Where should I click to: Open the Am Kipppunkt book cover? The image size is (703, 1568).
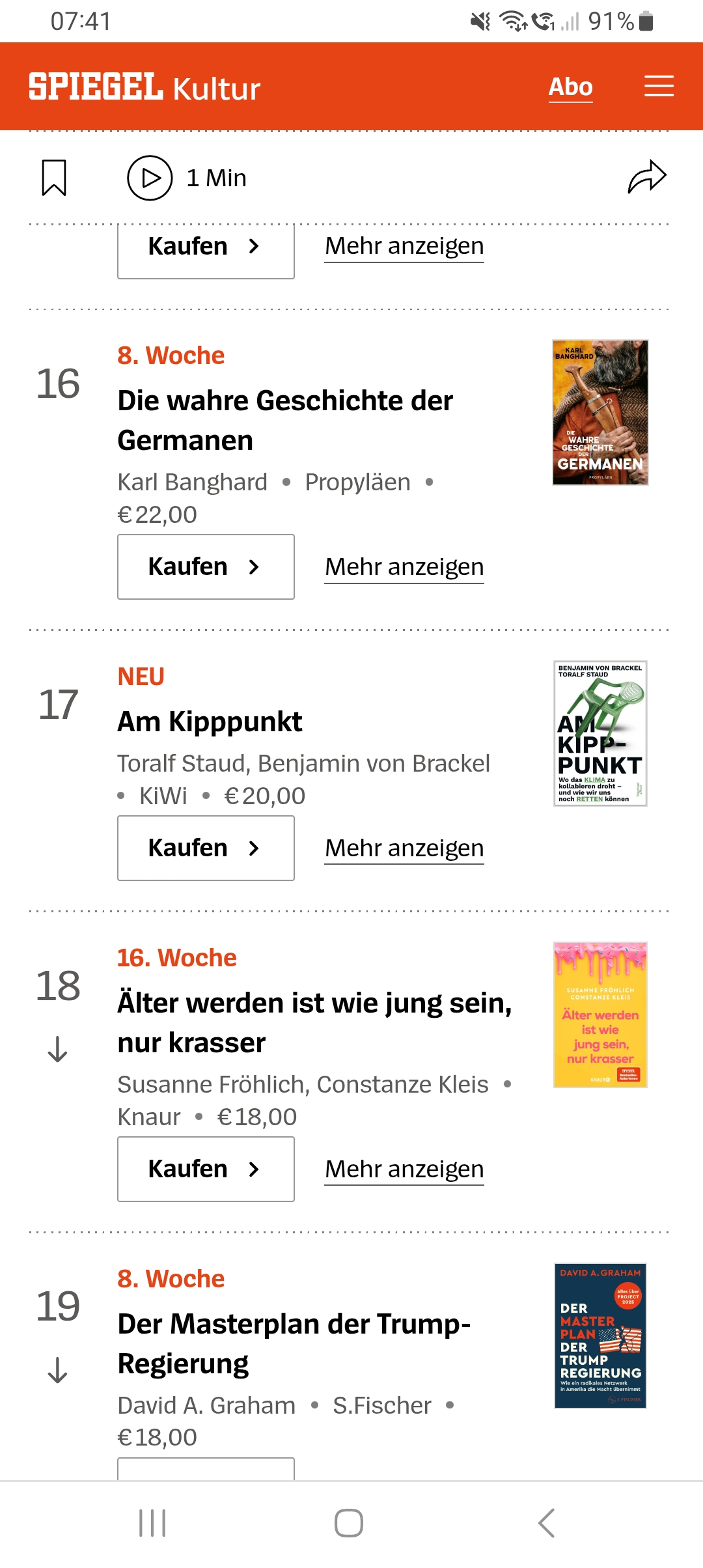(x=600, y=734)
